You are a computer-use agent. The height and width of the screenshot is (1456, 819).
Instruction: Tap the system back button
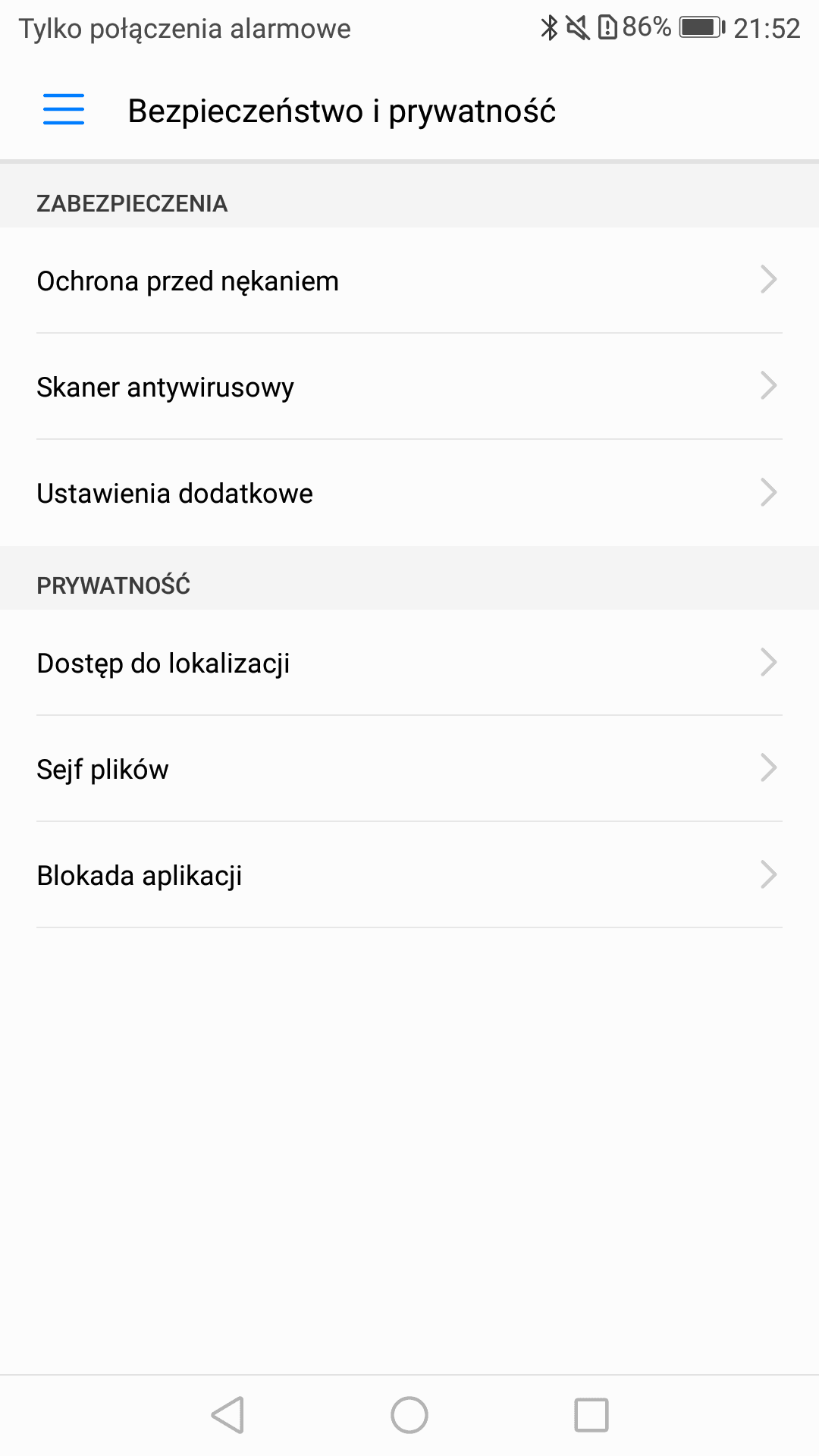coord(227,1415)
